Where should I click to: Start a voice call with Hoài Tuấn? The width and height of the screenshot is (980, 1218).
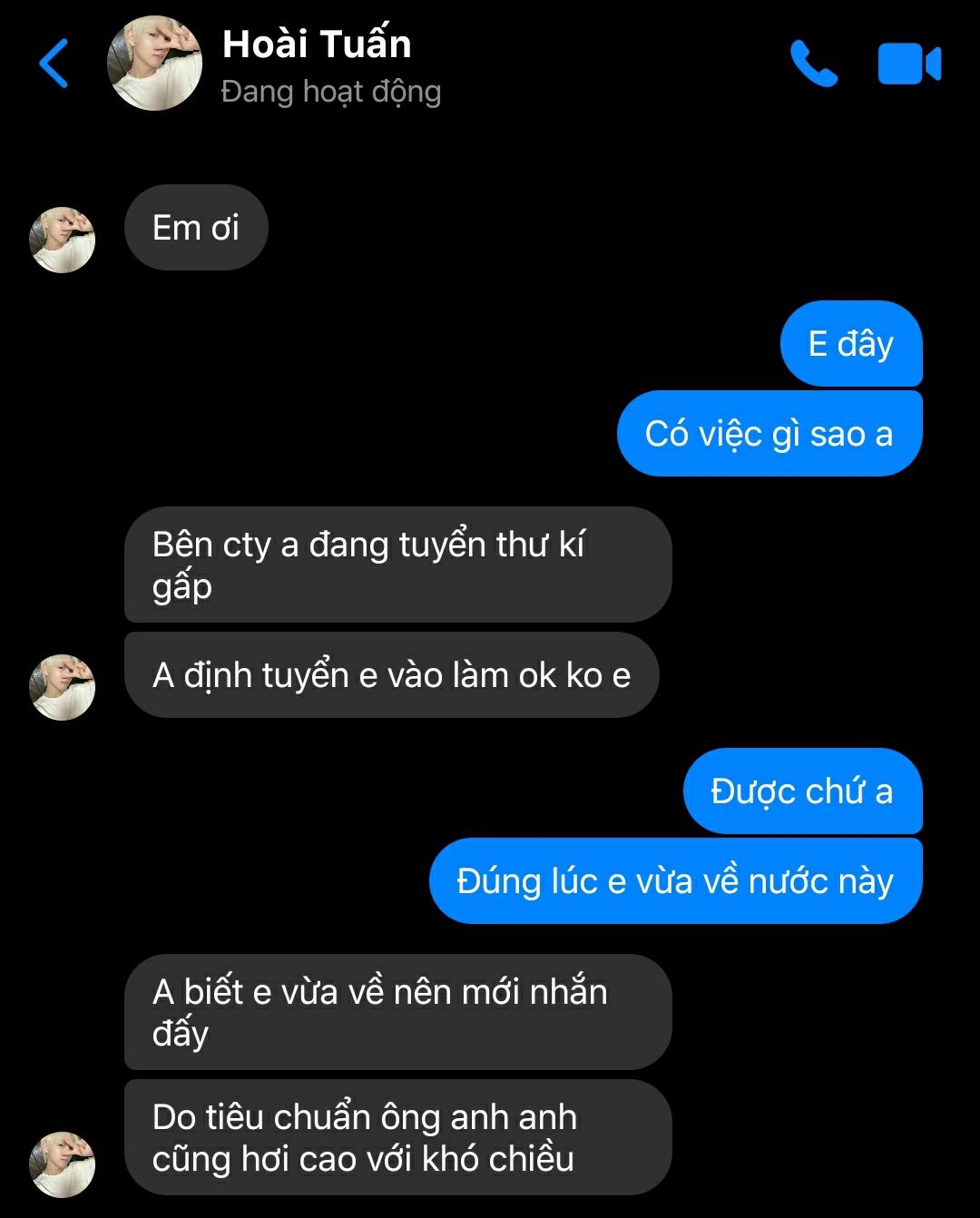coord(813,64)
